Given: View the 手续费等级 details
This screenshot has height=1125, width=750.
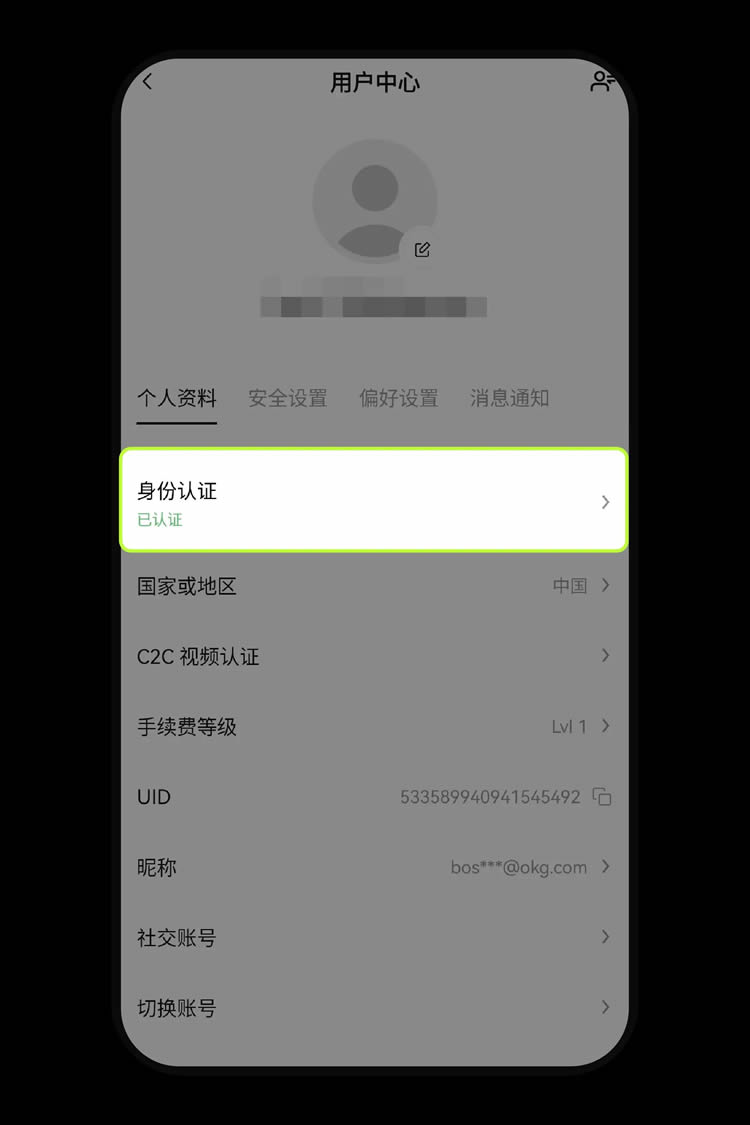Looking at the screenshot, I should (x=374, y=727).
